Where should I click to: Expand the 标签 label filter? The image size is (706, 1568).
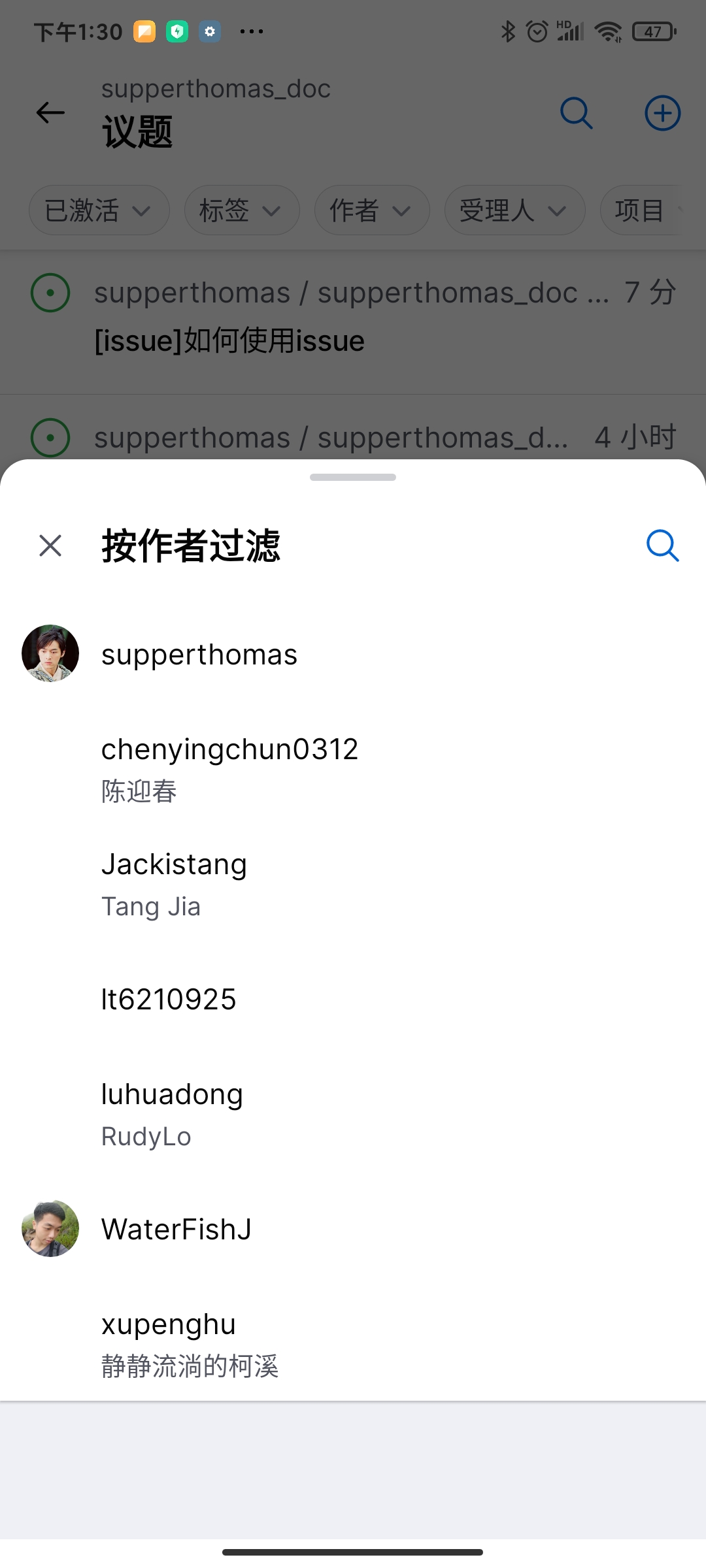241,210
